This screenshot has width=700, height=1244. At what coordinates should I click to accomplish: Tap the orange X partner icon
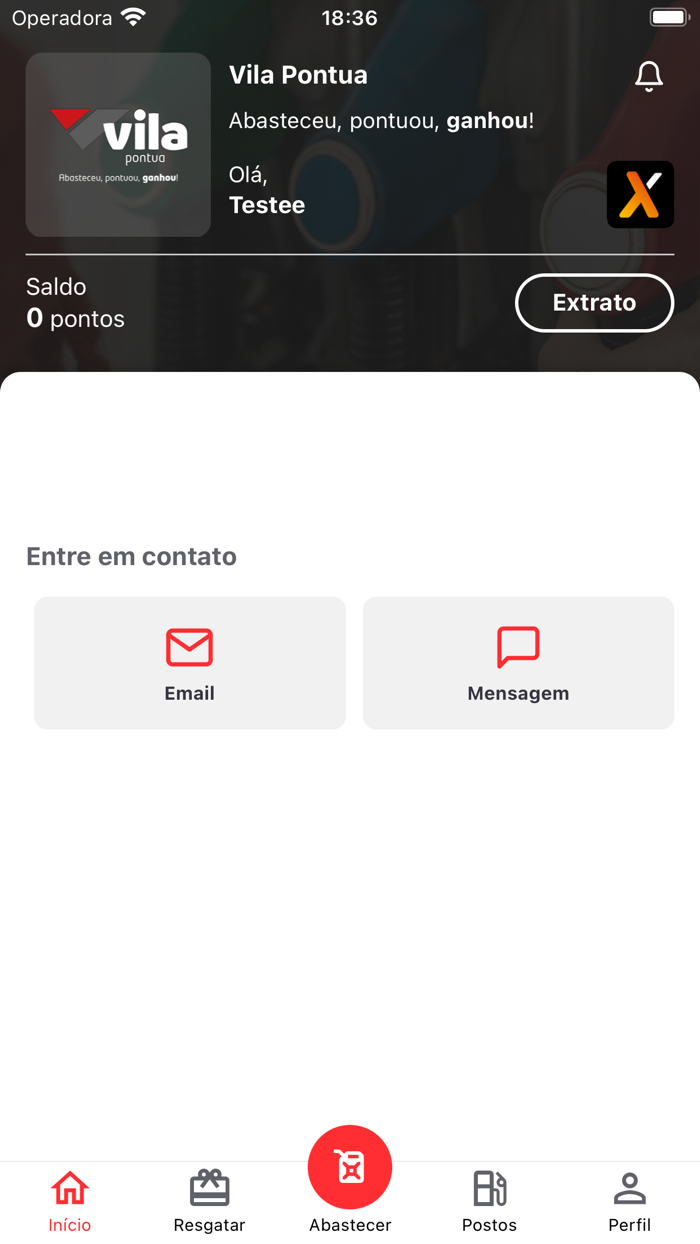coord(640,194)
